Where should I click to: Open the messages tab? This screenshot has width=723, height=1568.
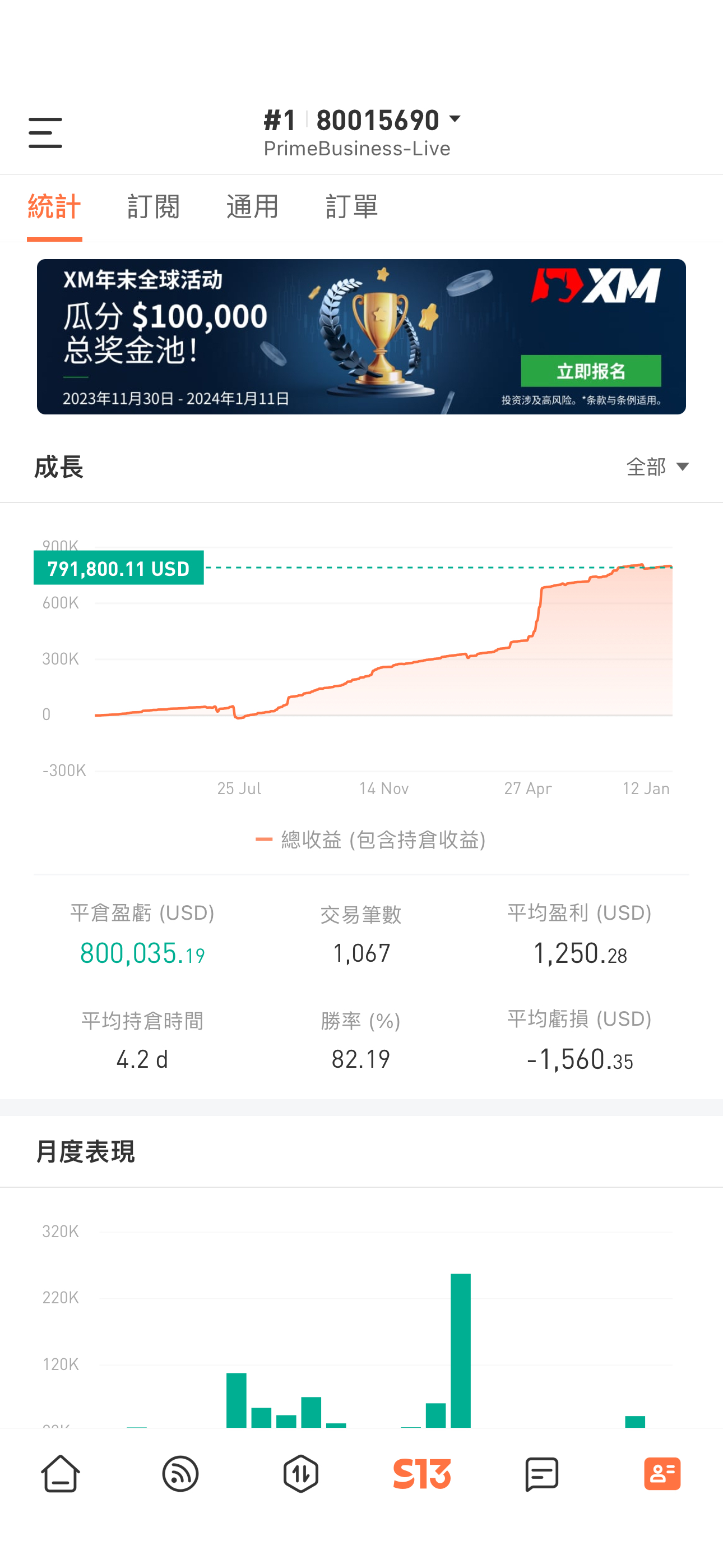[x=541, y=1474]
